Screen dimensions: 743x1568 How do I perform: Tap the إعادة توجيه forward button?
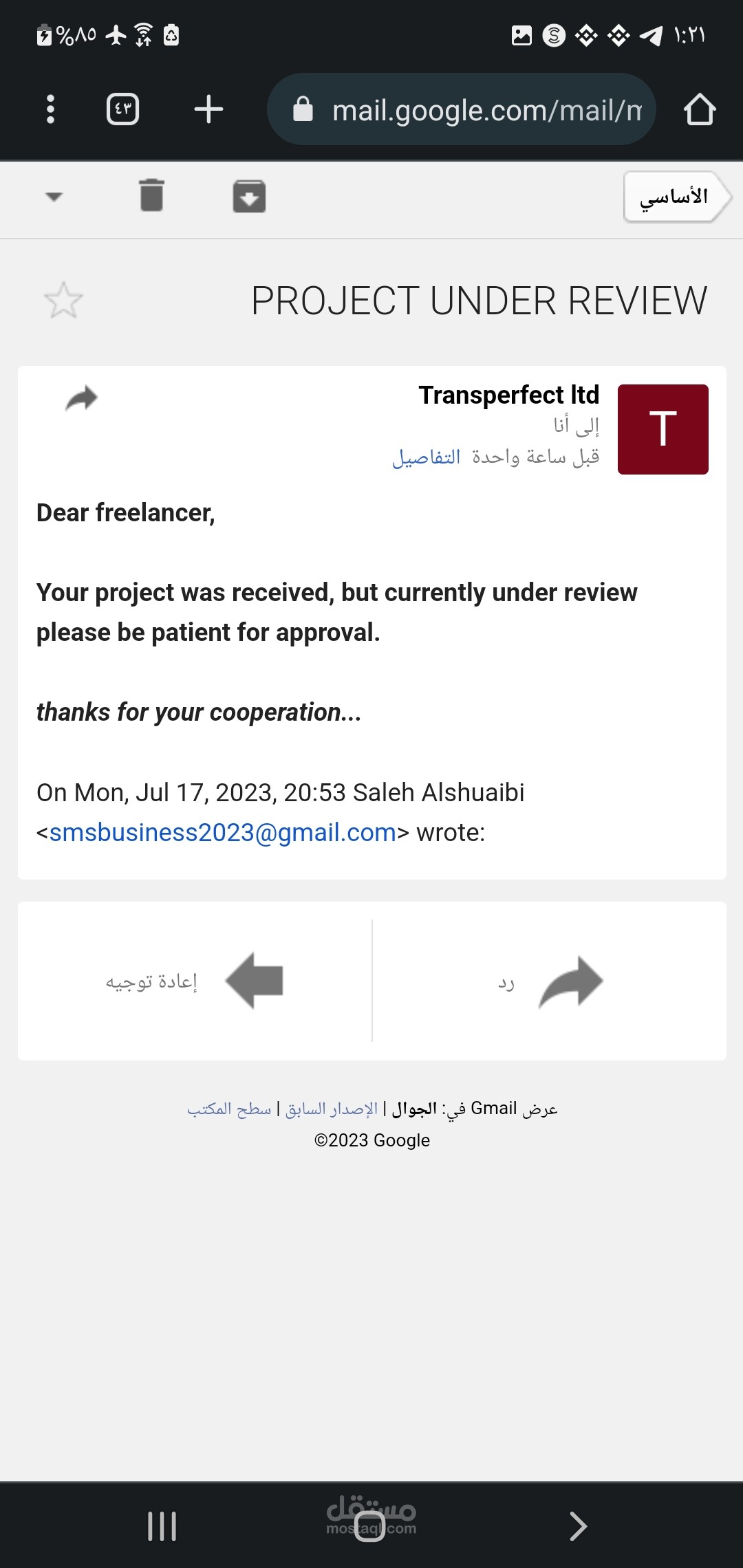[195, 981]
